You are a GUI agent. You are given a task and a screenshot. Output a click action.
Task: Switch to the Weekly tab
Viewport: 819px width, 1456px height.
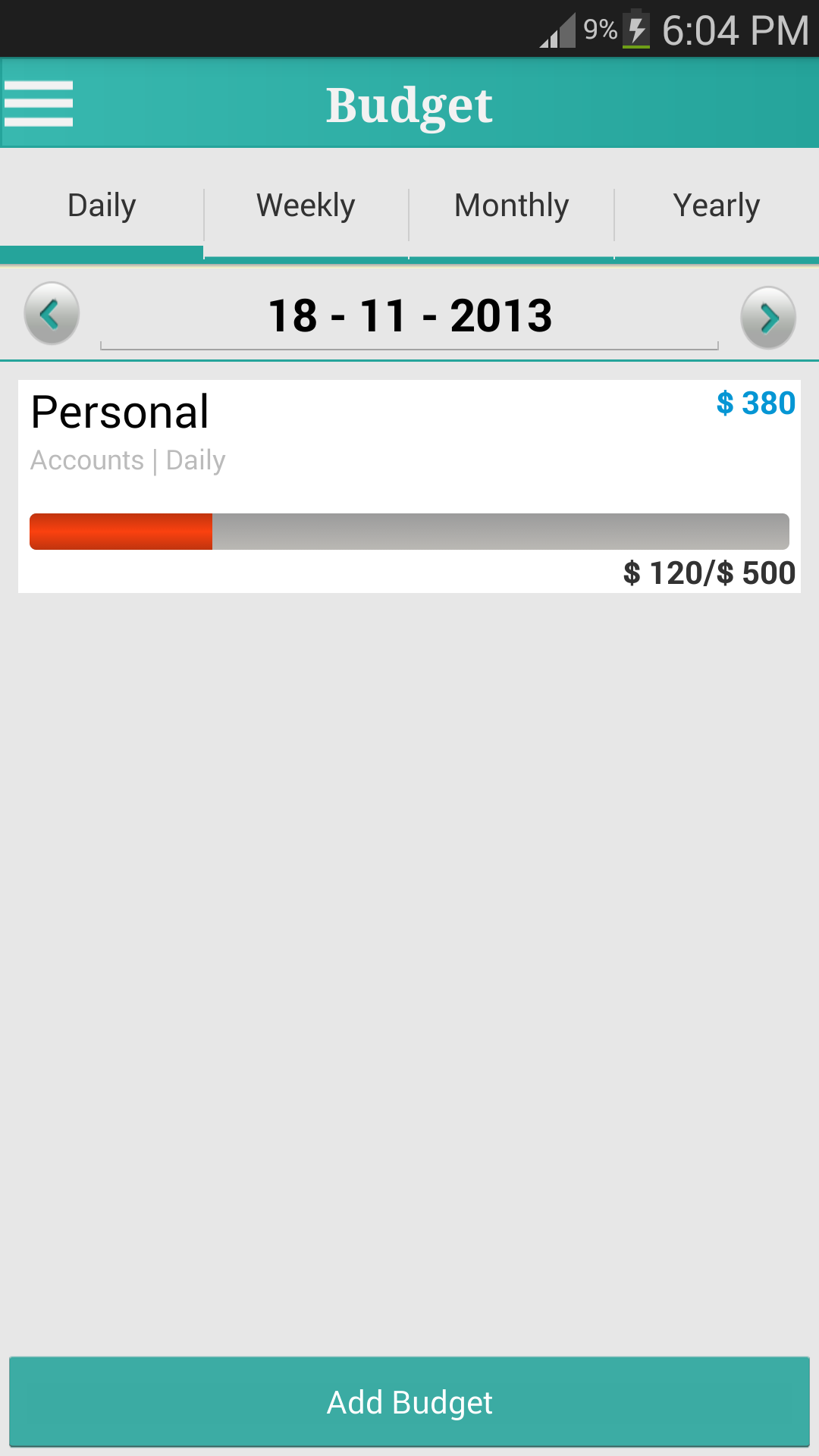tap(306, 206)
